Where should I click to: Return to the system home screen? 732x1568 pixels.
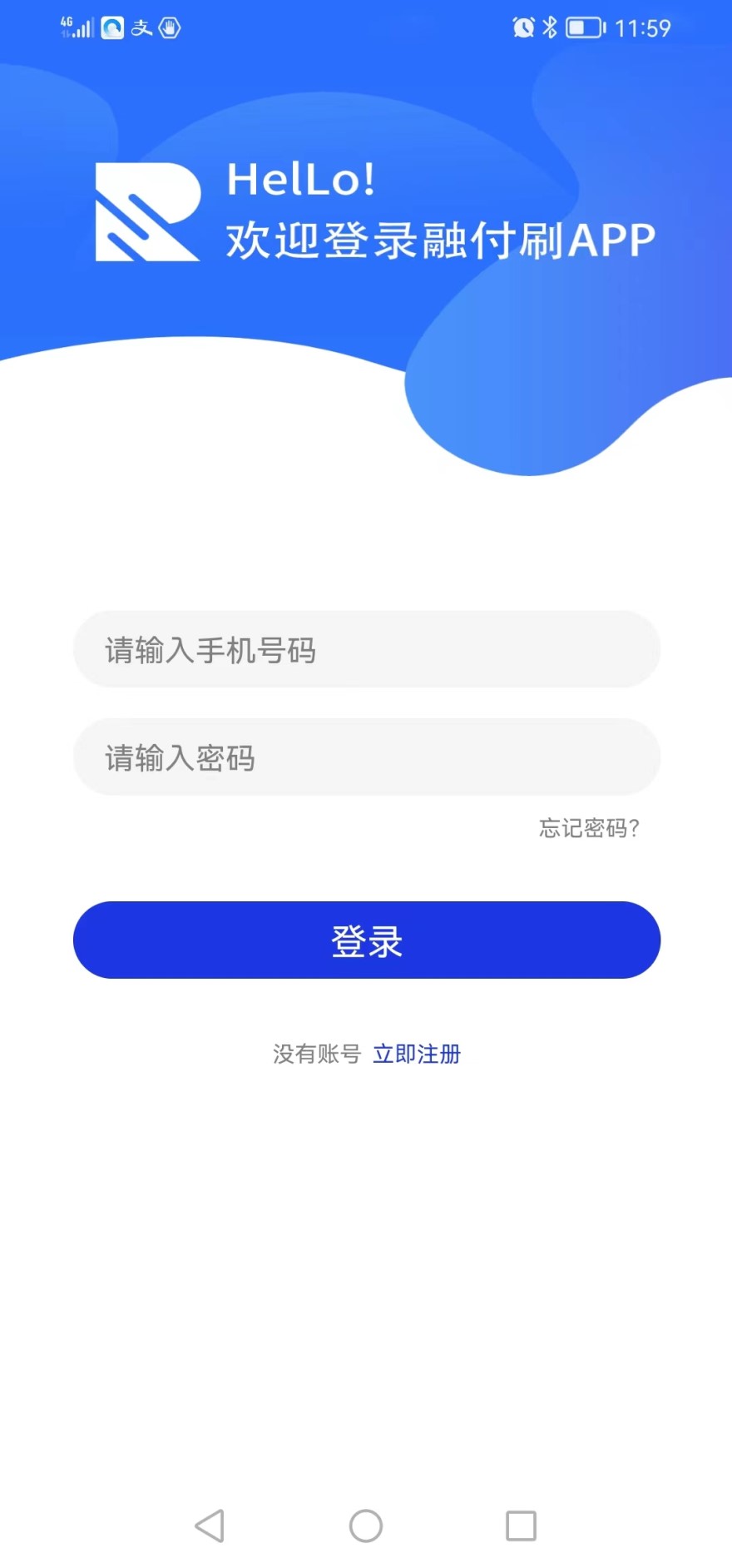[x=366, y=1526]
